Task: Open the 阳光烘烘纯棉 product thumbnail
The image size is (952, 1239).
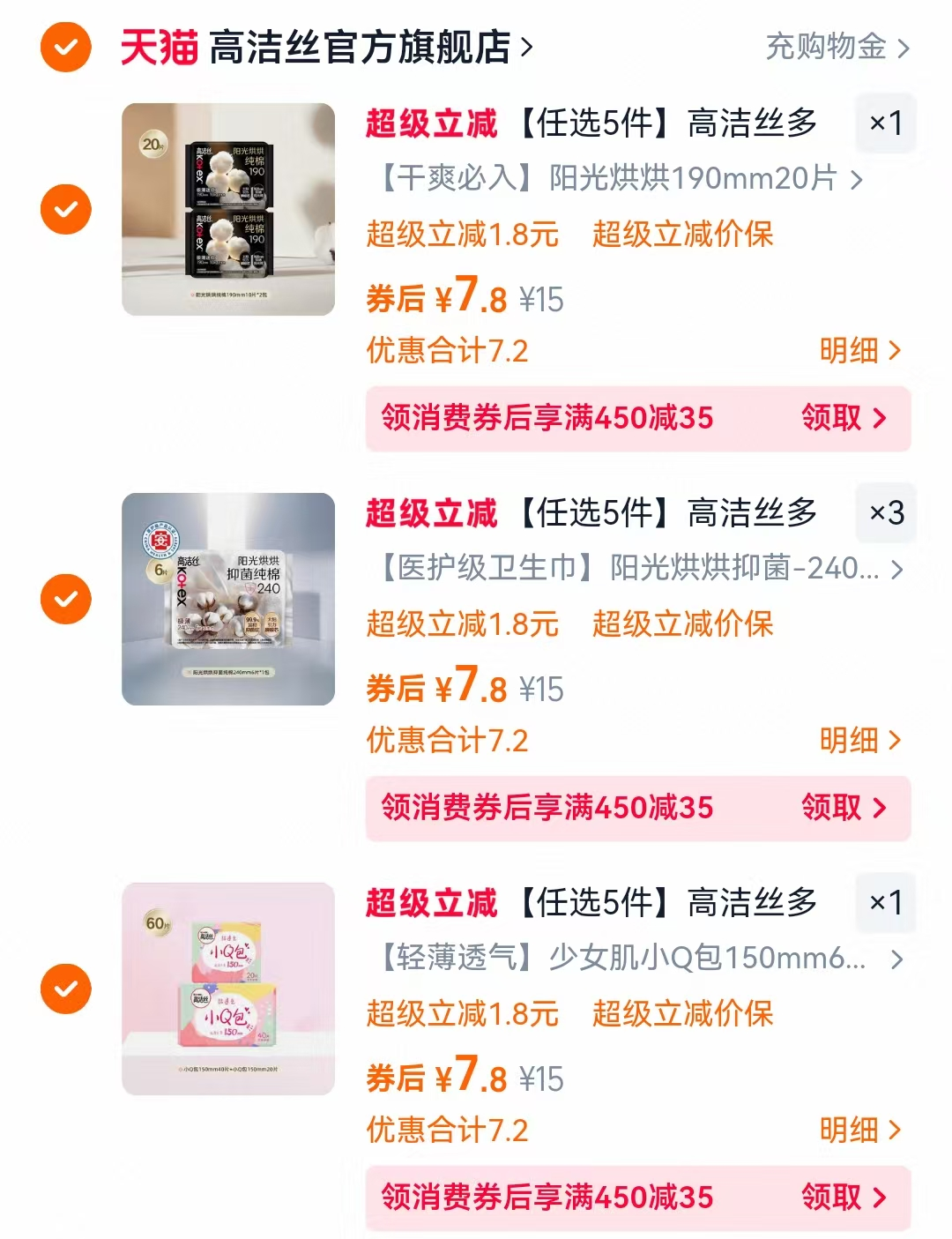Action: [229, 209]
